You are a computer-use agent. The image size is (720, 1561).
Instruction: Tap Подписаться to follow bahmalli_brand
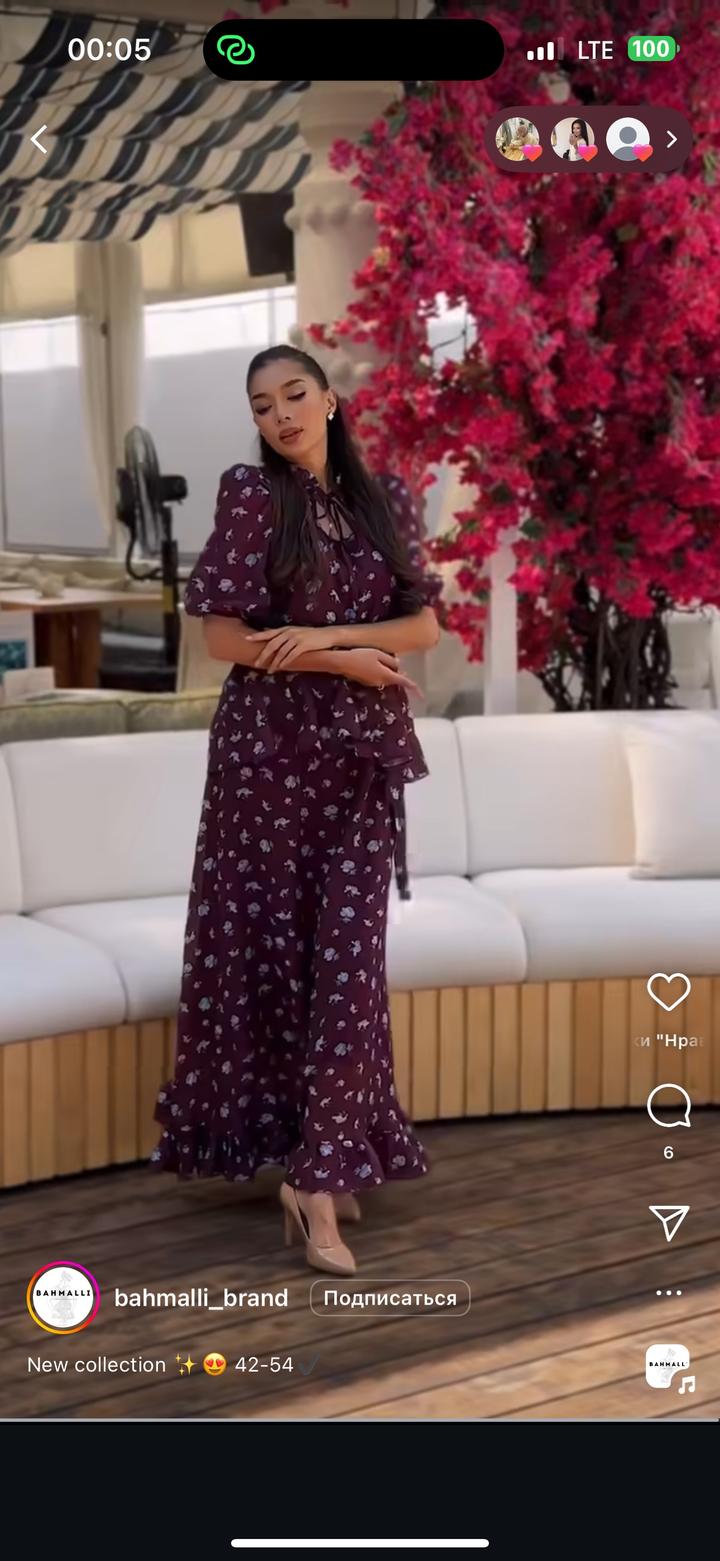(389, 1298)
